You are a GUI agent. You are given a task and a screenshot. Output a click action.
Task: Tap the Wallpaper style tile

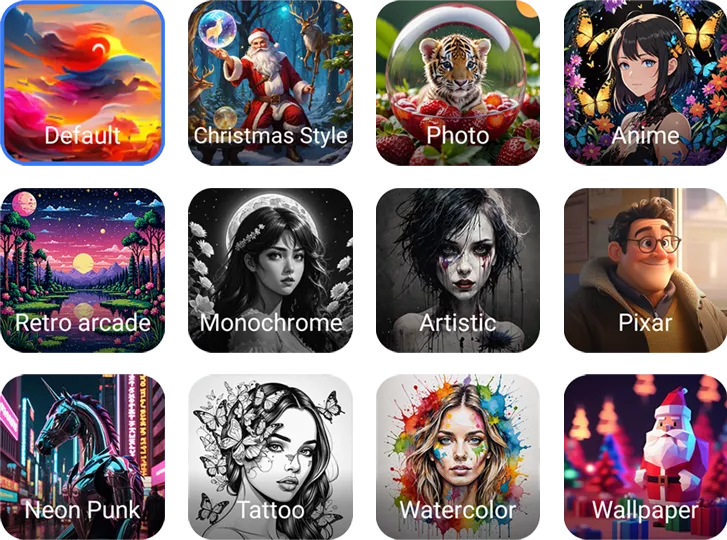645,457
